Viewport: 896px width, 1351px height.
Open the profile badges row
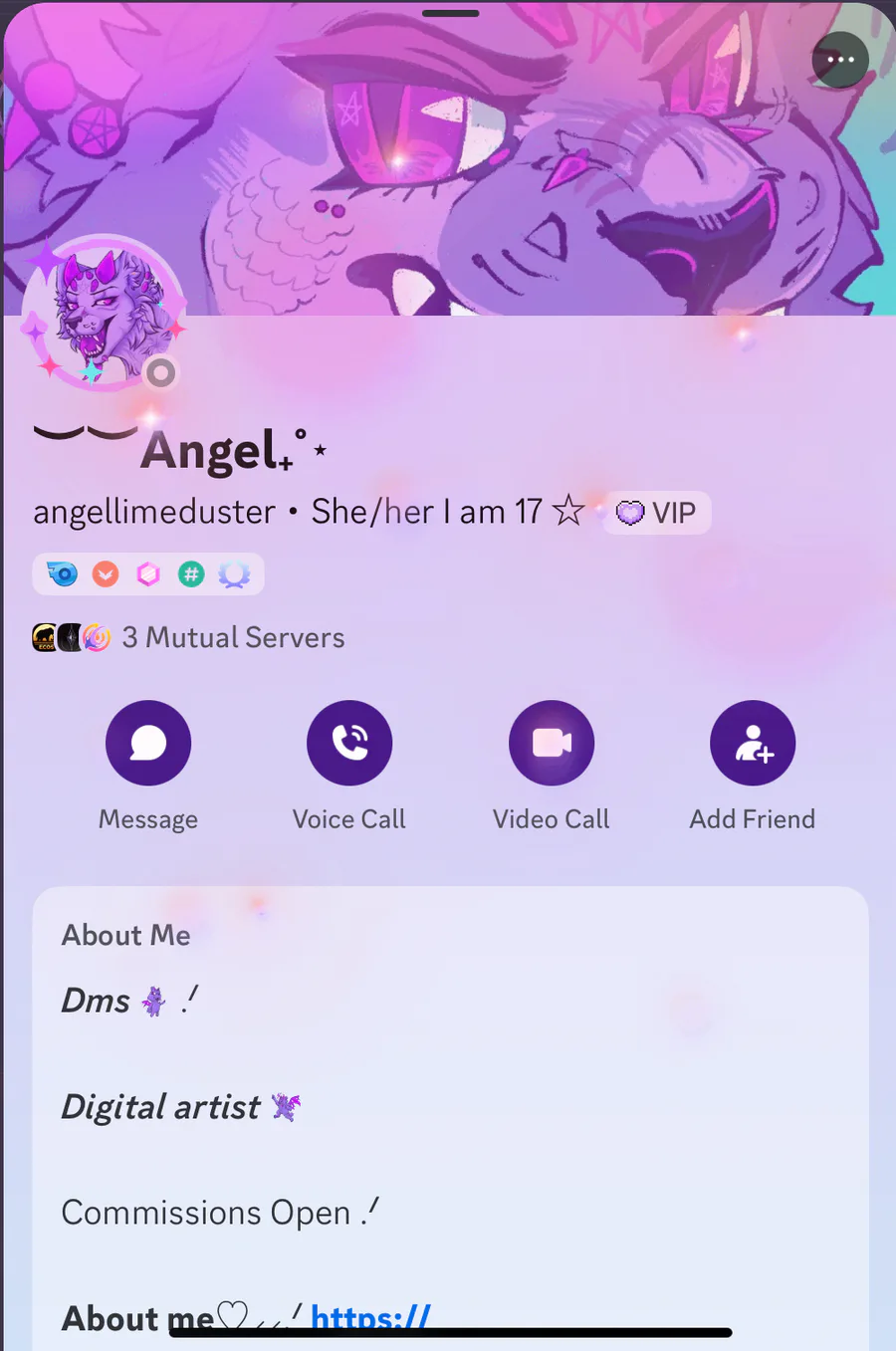coord(148,574)
